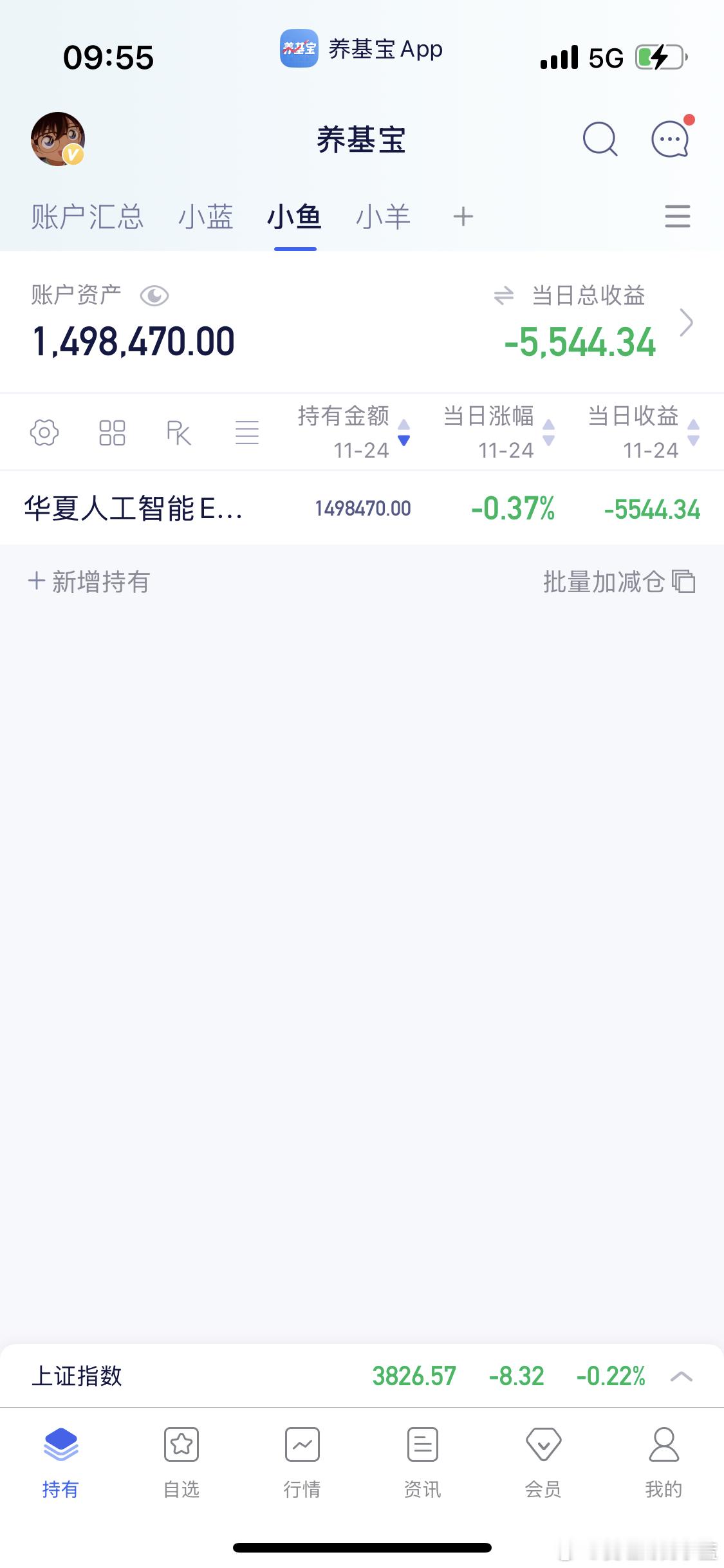Open holdings settings gear icon

[44, 433]
